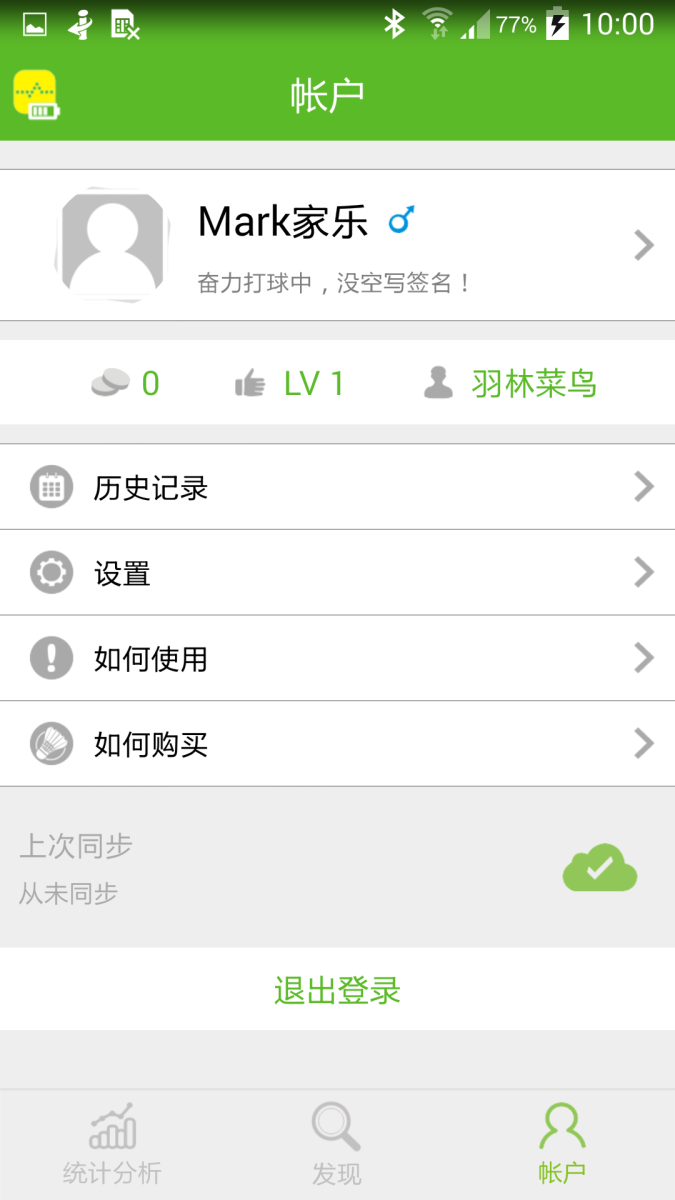Screen dimensions: 675x1200
Task: Open 设置 settings
Action: pyautogui.click(x=337, y=573)
